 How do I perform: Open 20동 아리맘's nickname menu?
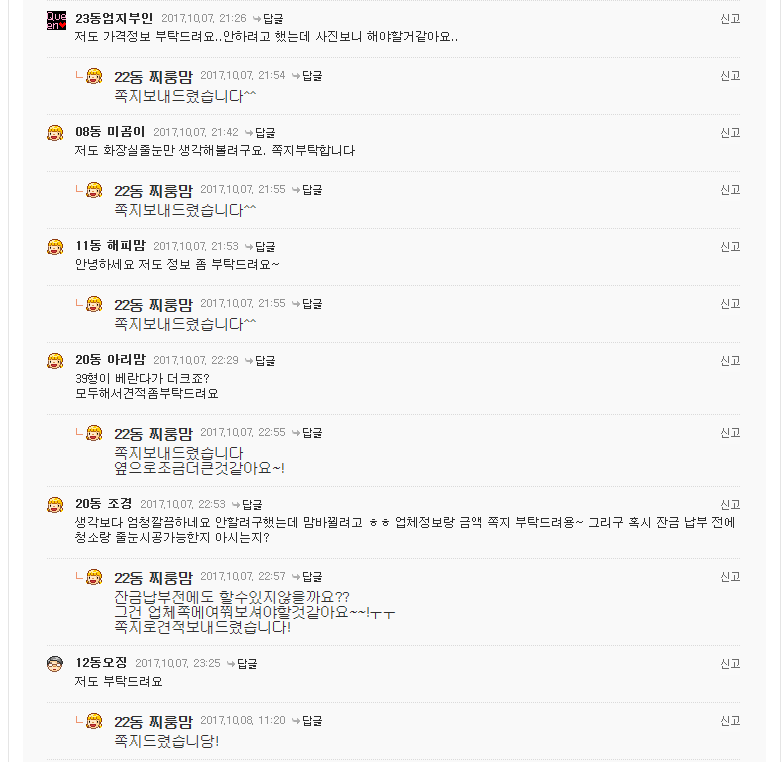(110, 360)
